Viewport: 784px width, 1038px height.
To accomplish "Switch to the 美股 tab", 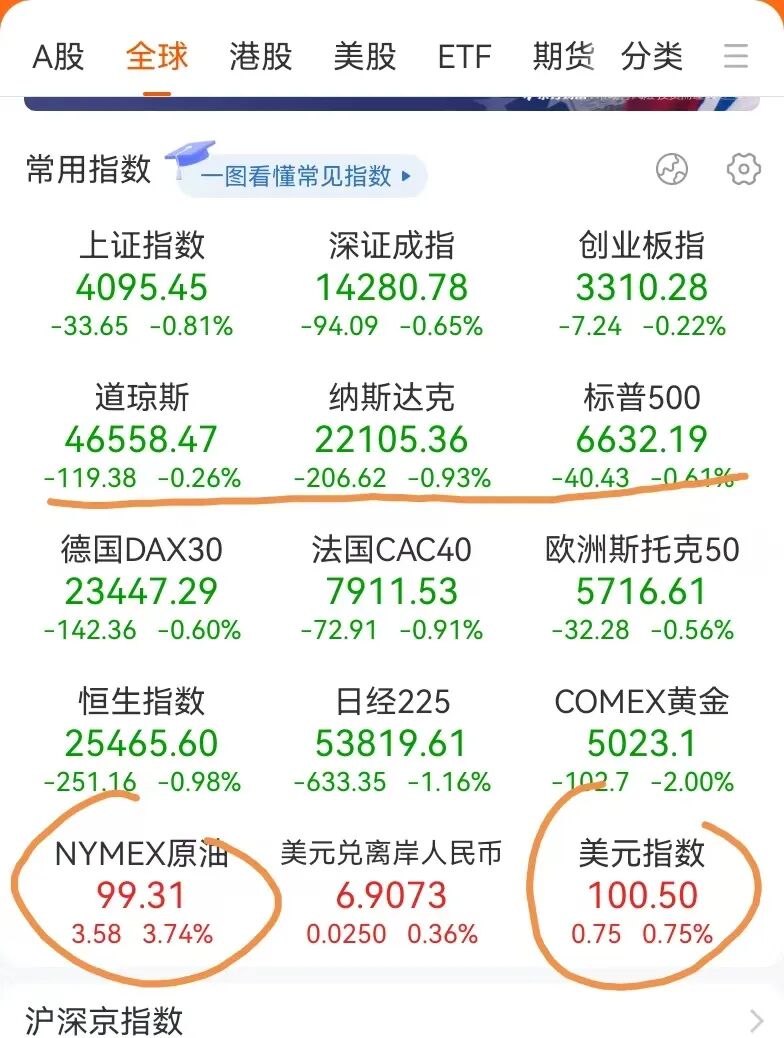I will click(x=364, y=56).
